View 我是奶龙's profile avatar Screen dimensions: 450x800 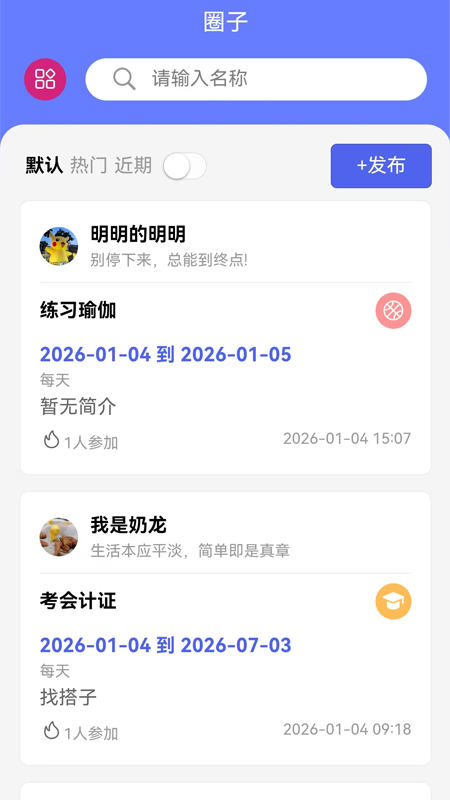click(59, 537)
